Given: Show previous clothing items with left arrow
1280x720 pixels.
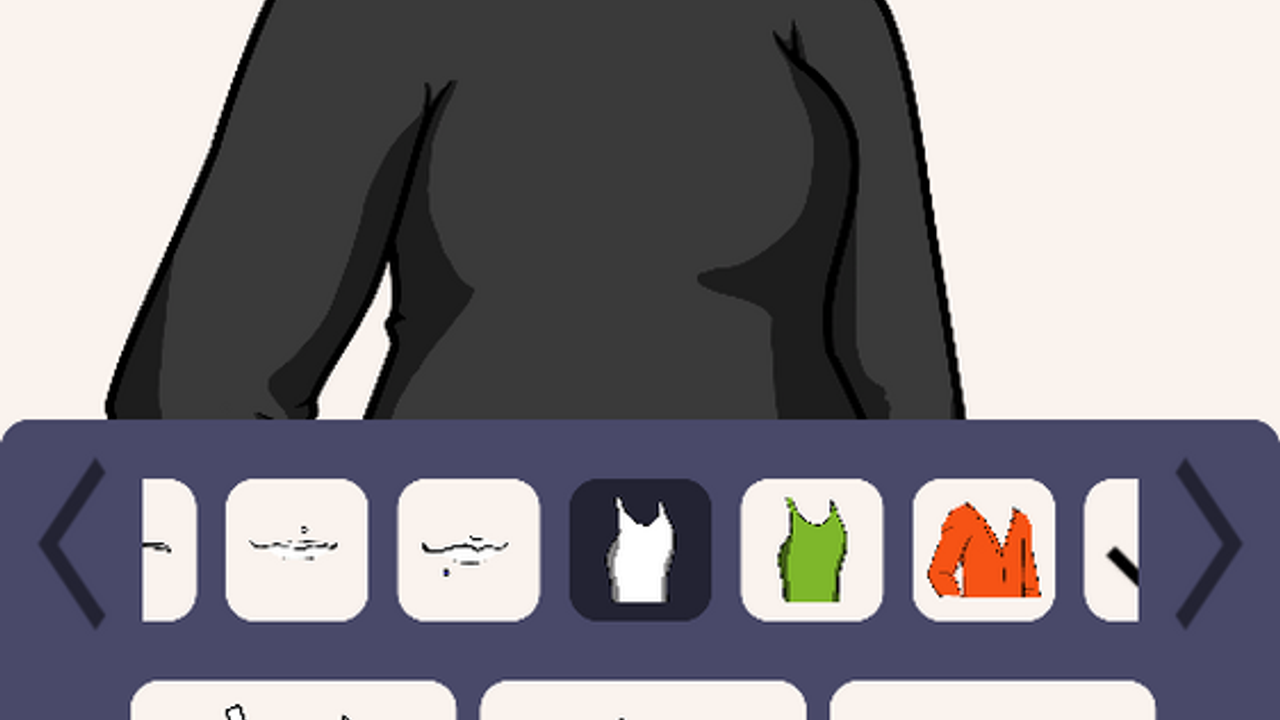Looking at the screenshot, I should [x=73, y=544].
